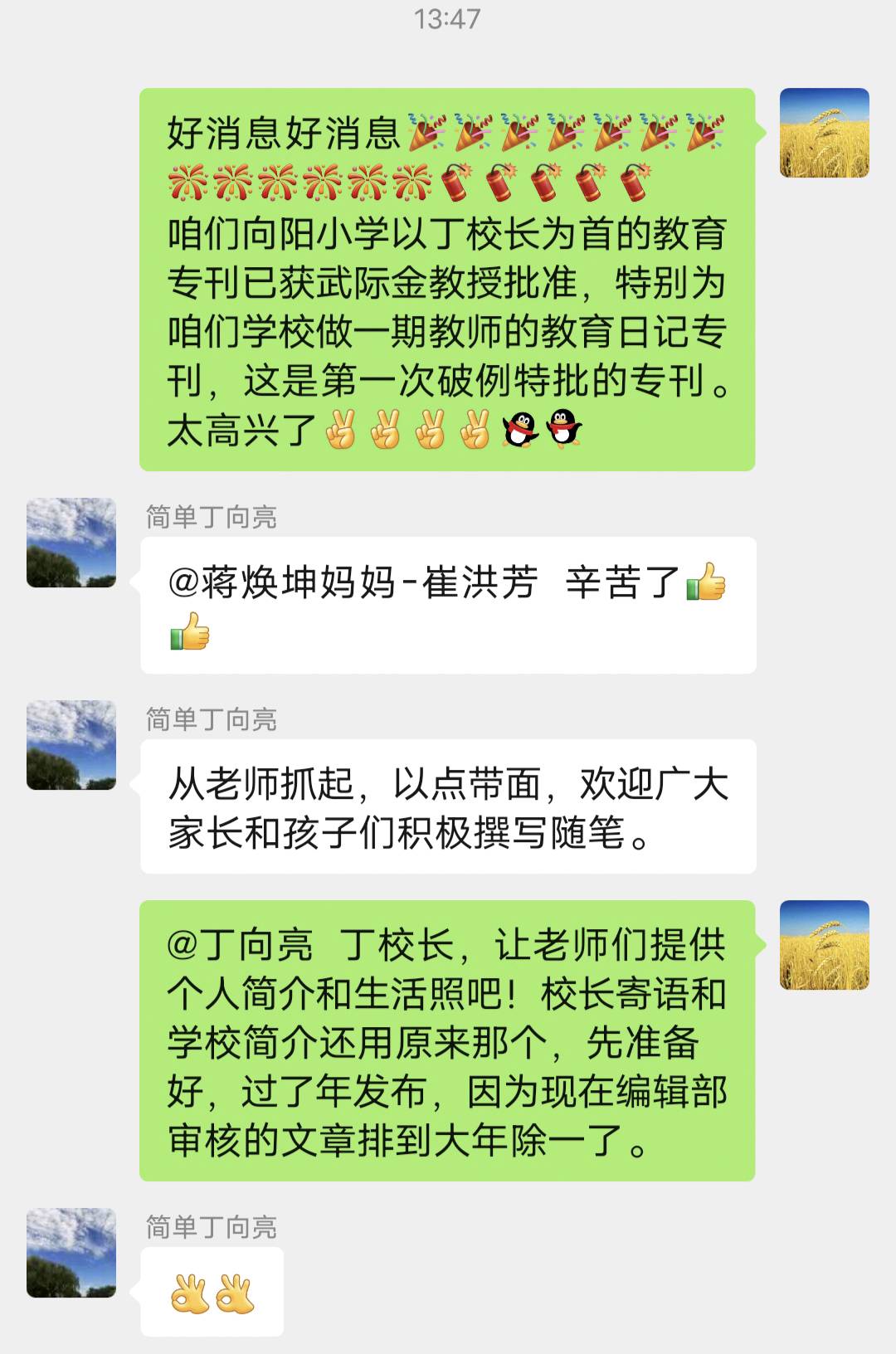
Task: Click the green bubble mentioning 校长寄语
Action: coord(447,1037)
